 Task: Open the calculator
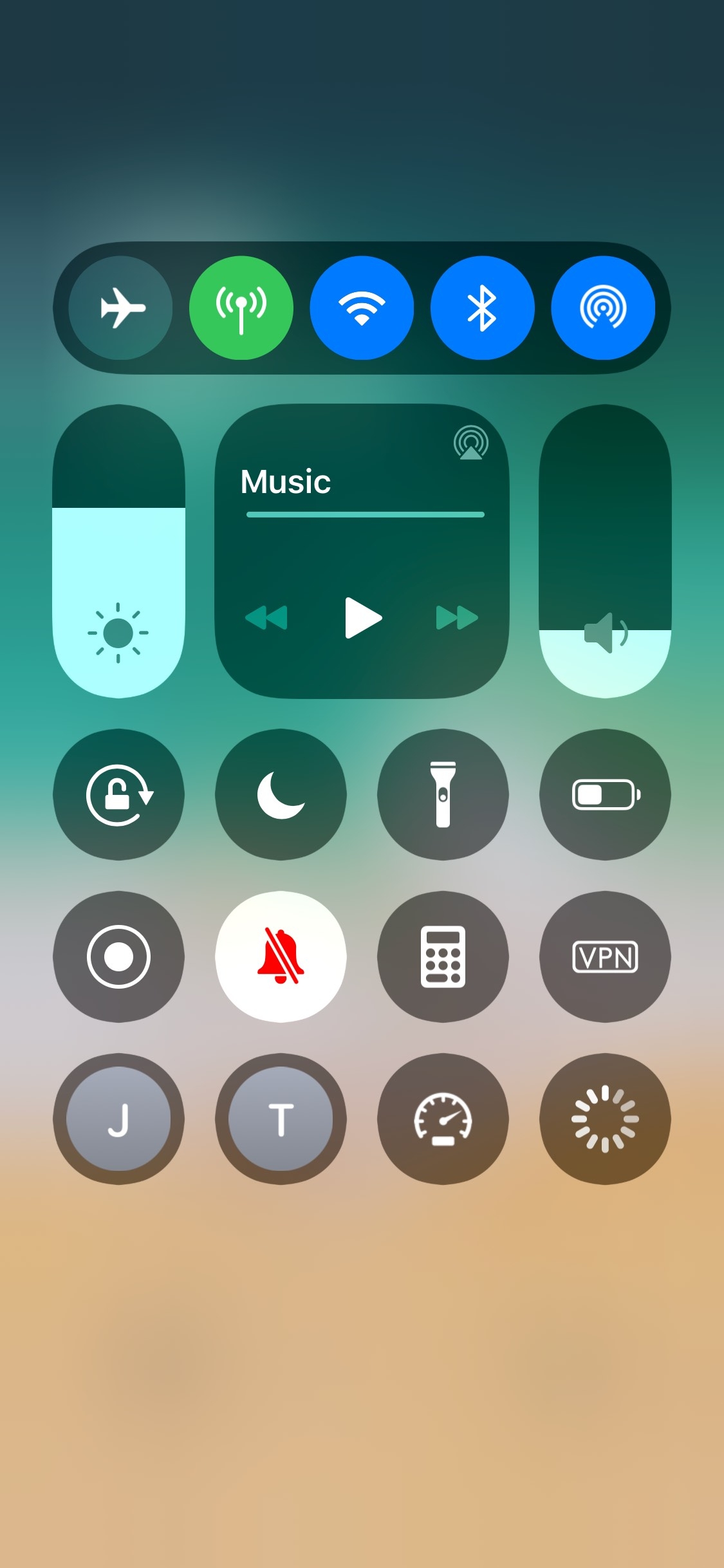pyautogui.click(x=443, y=957)
